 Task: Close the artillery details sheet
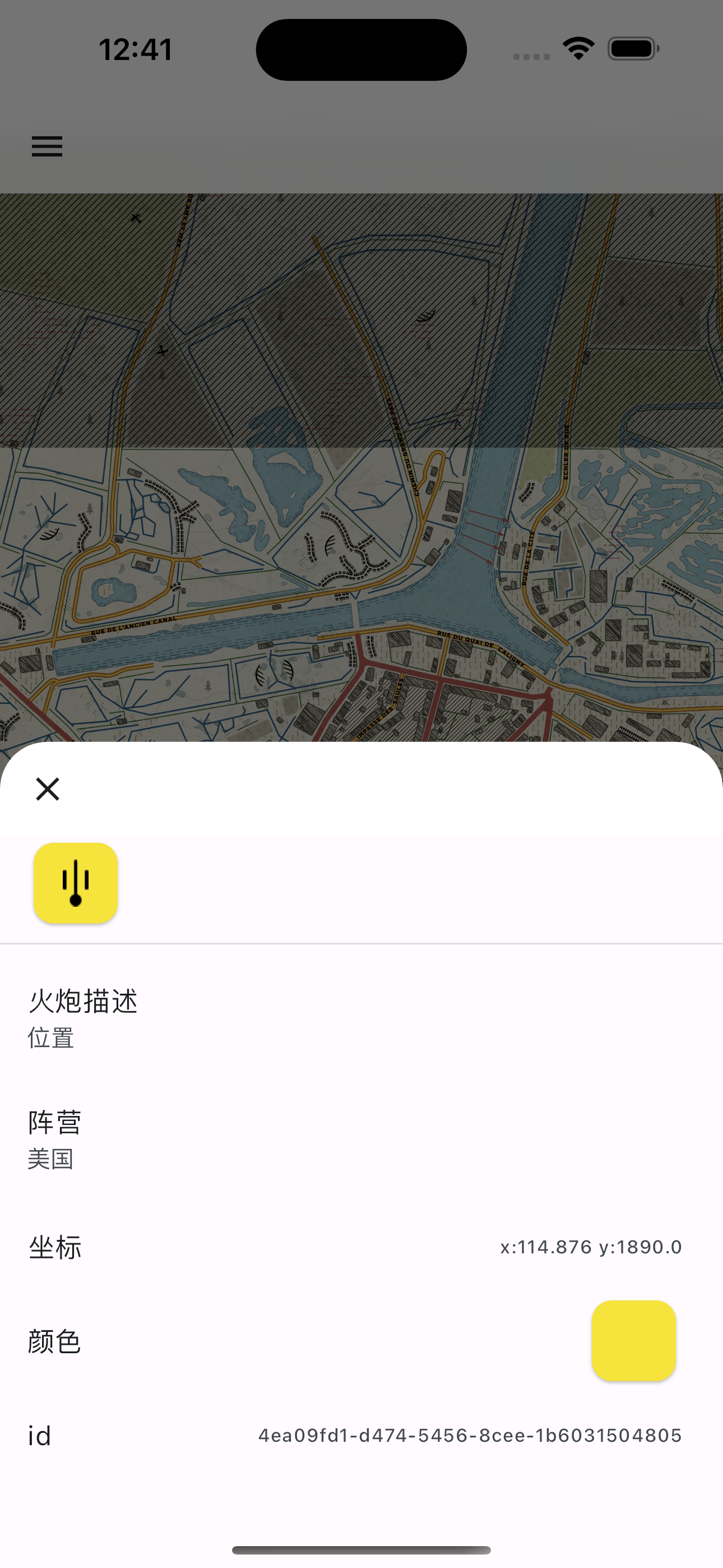(x=48, y=789)
